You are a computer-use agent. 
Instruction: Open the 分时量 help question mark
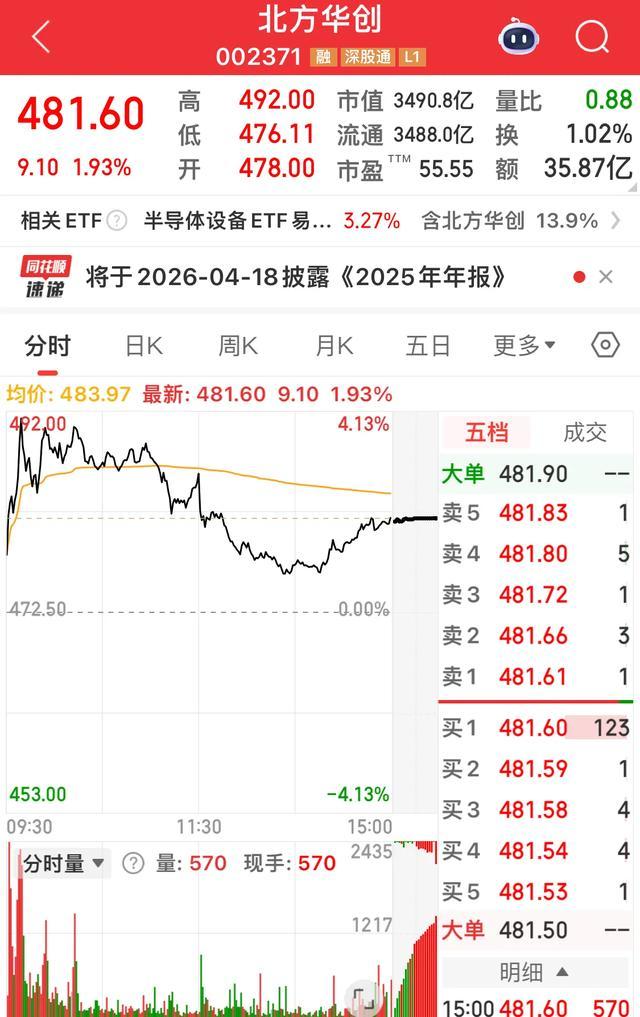133,863
